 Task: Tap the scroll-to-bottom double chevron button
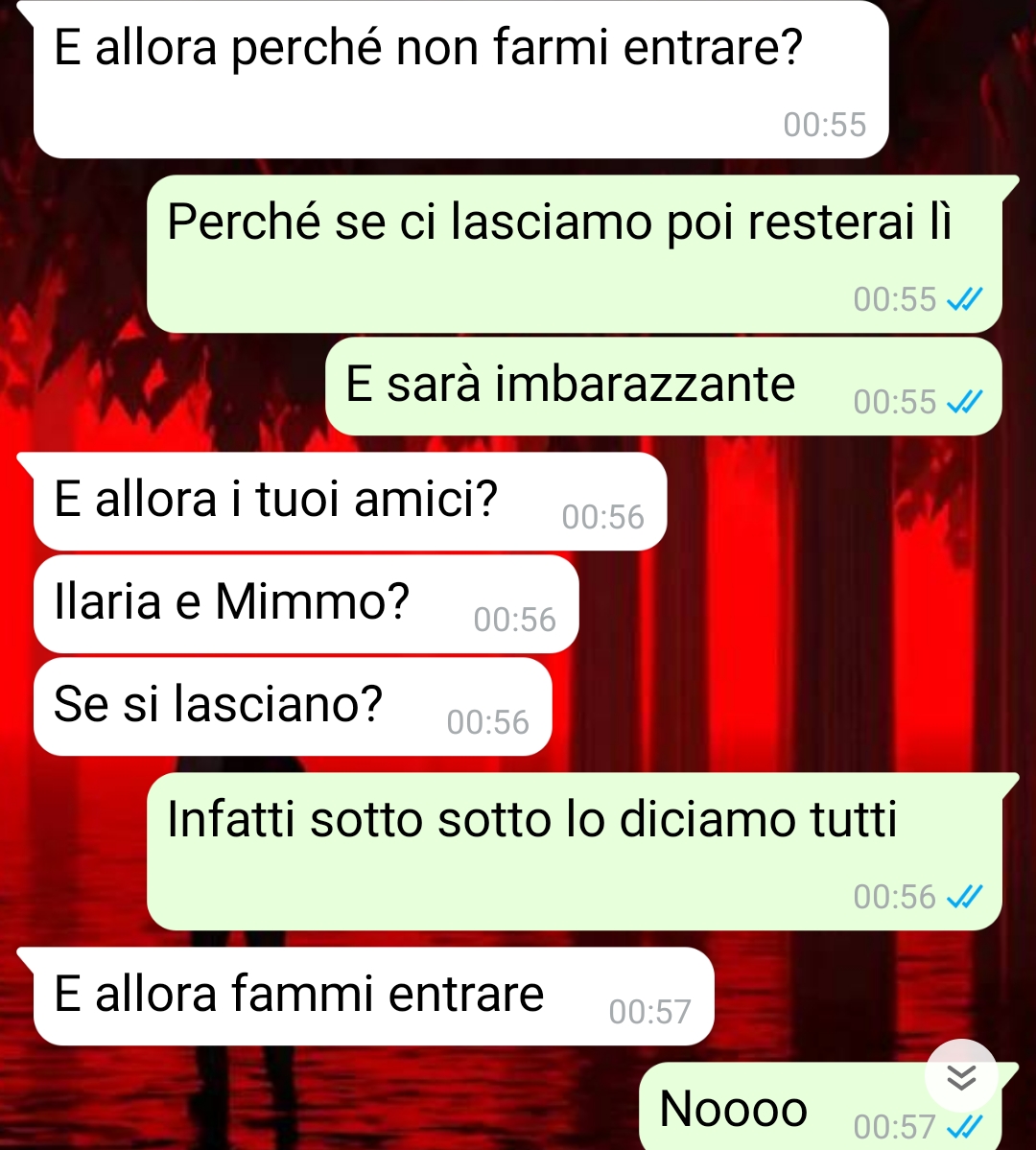click(x=961, y=1077)
